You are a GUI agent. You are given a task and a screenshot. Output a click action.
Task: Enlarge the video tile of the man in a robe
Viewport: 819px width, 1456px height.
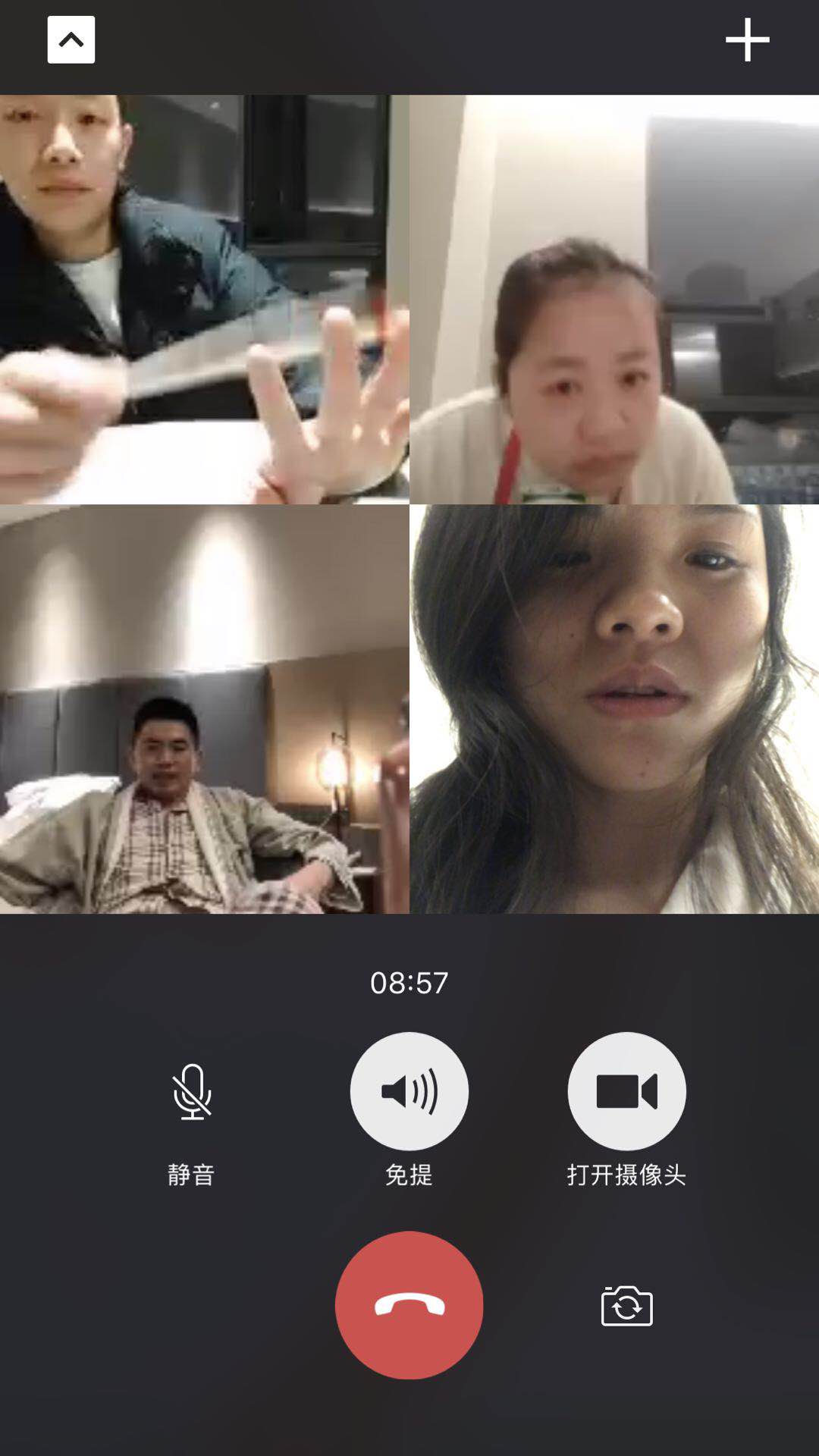pyautogui.click(x=204, y=709)
